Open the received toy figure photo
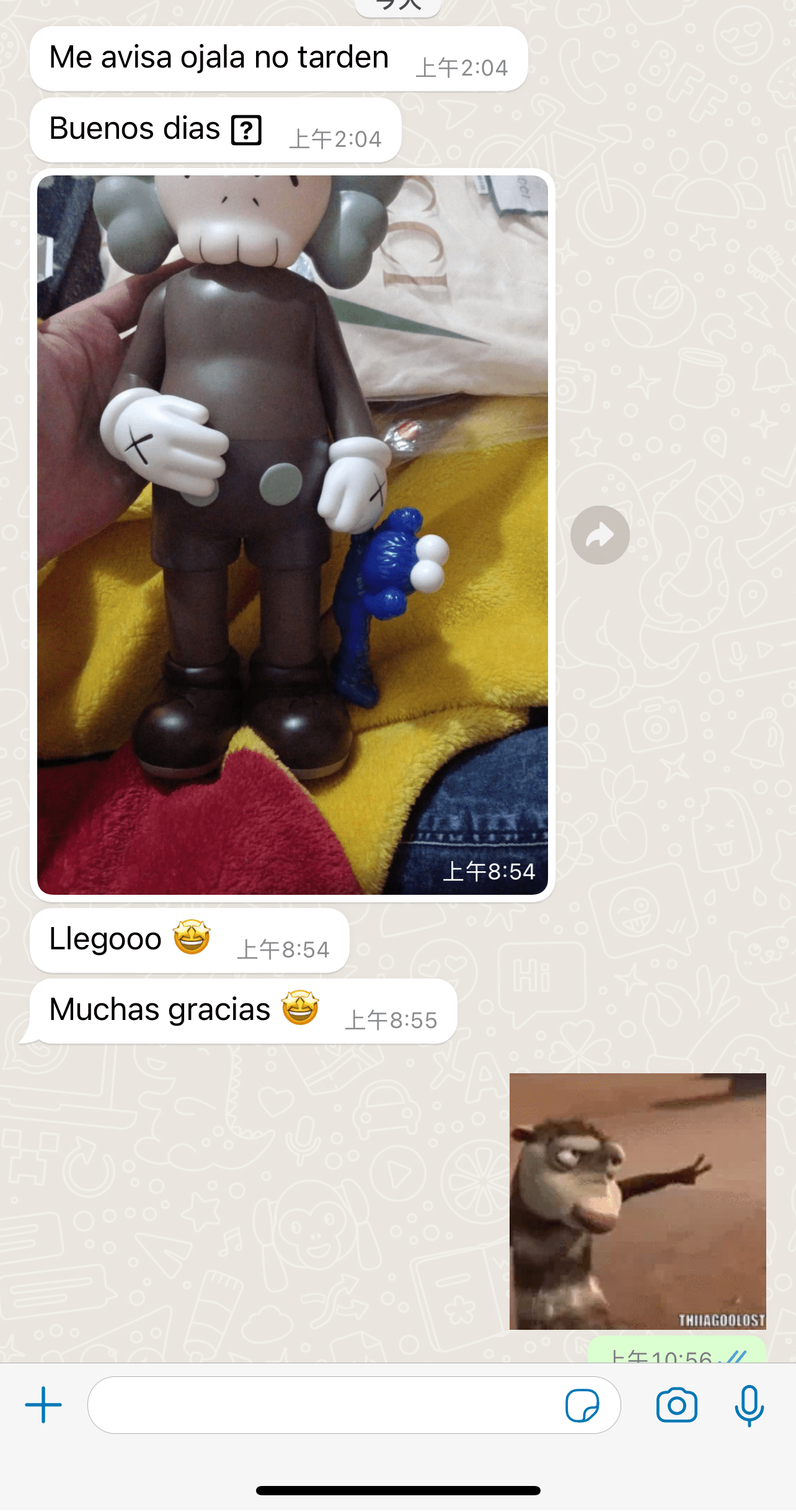 pyautogui.click(x=292, y=534)
